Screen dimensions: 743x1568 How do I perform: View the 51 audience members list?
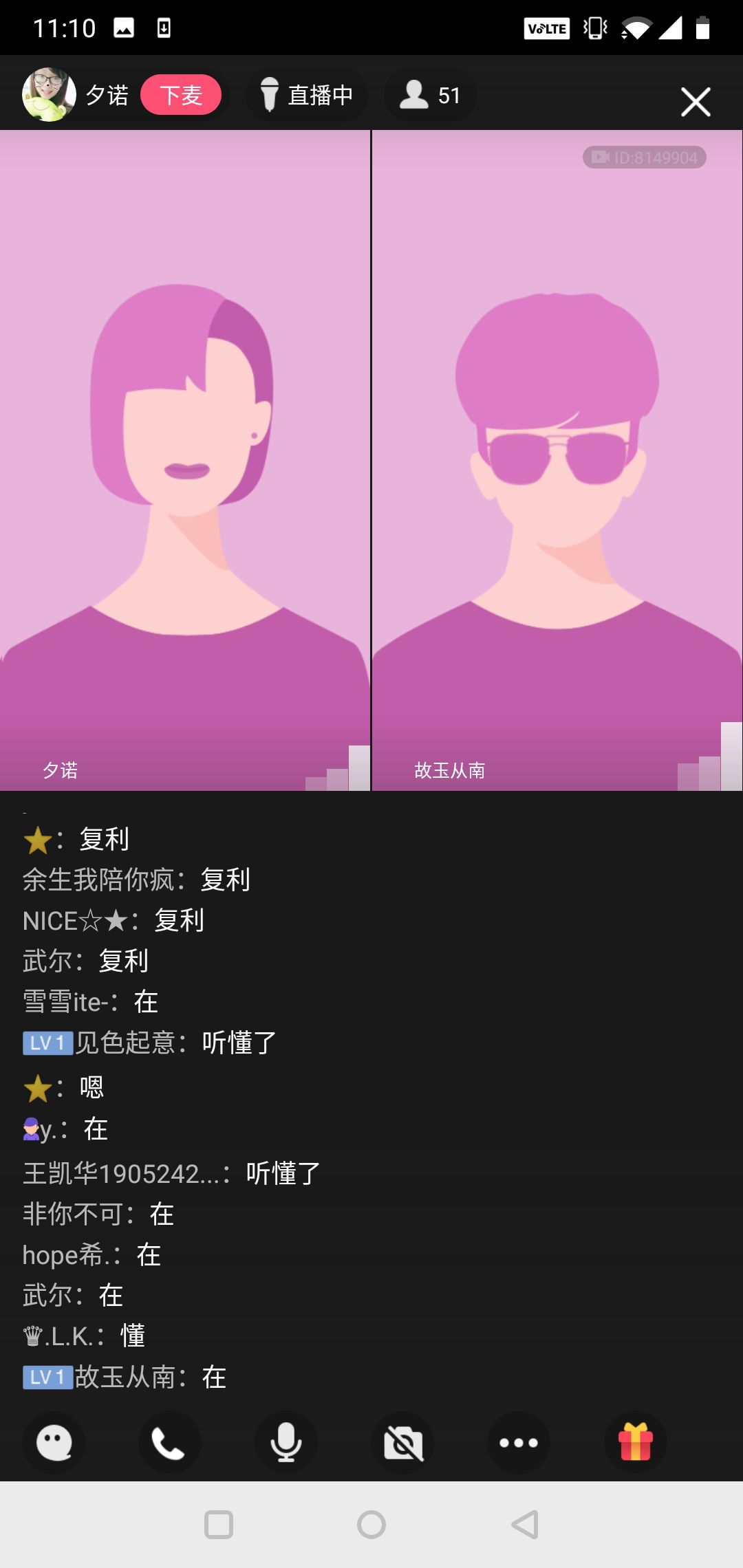[430, 95]
